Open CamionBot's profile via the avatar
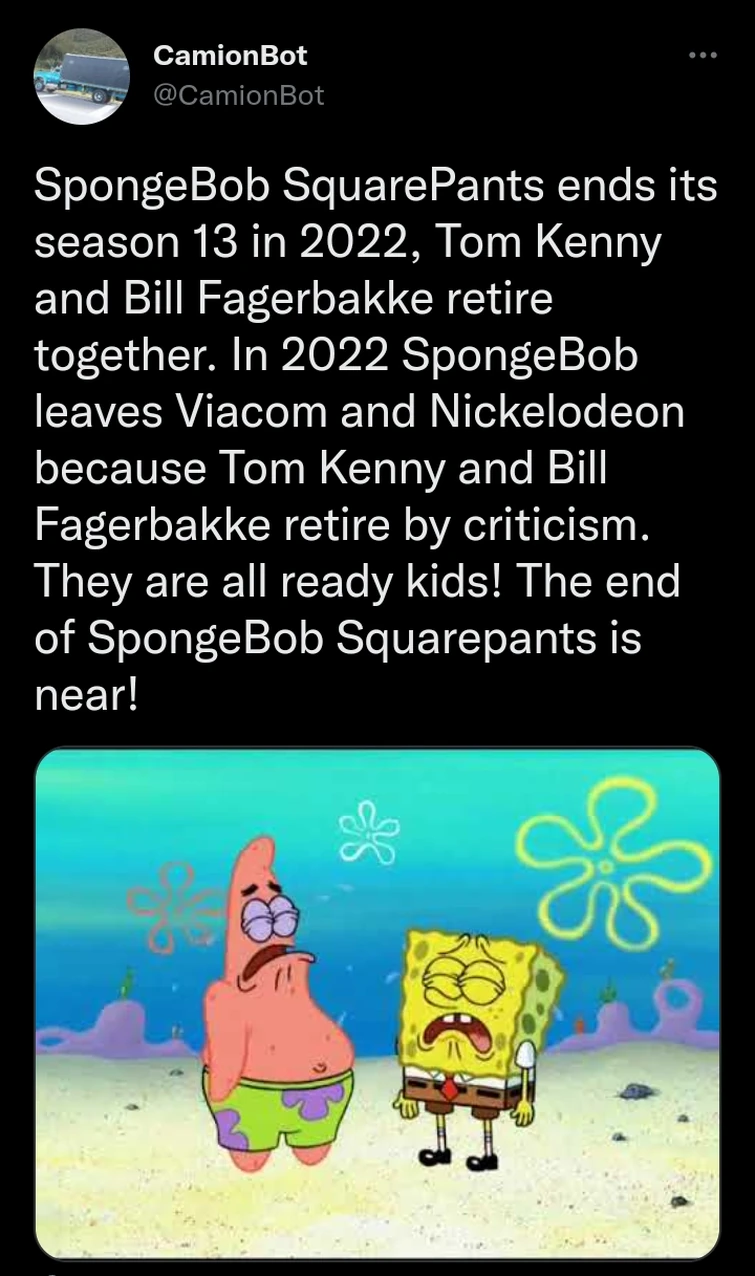The width and height of the screenshot is (755, 1276). (82, 76)
